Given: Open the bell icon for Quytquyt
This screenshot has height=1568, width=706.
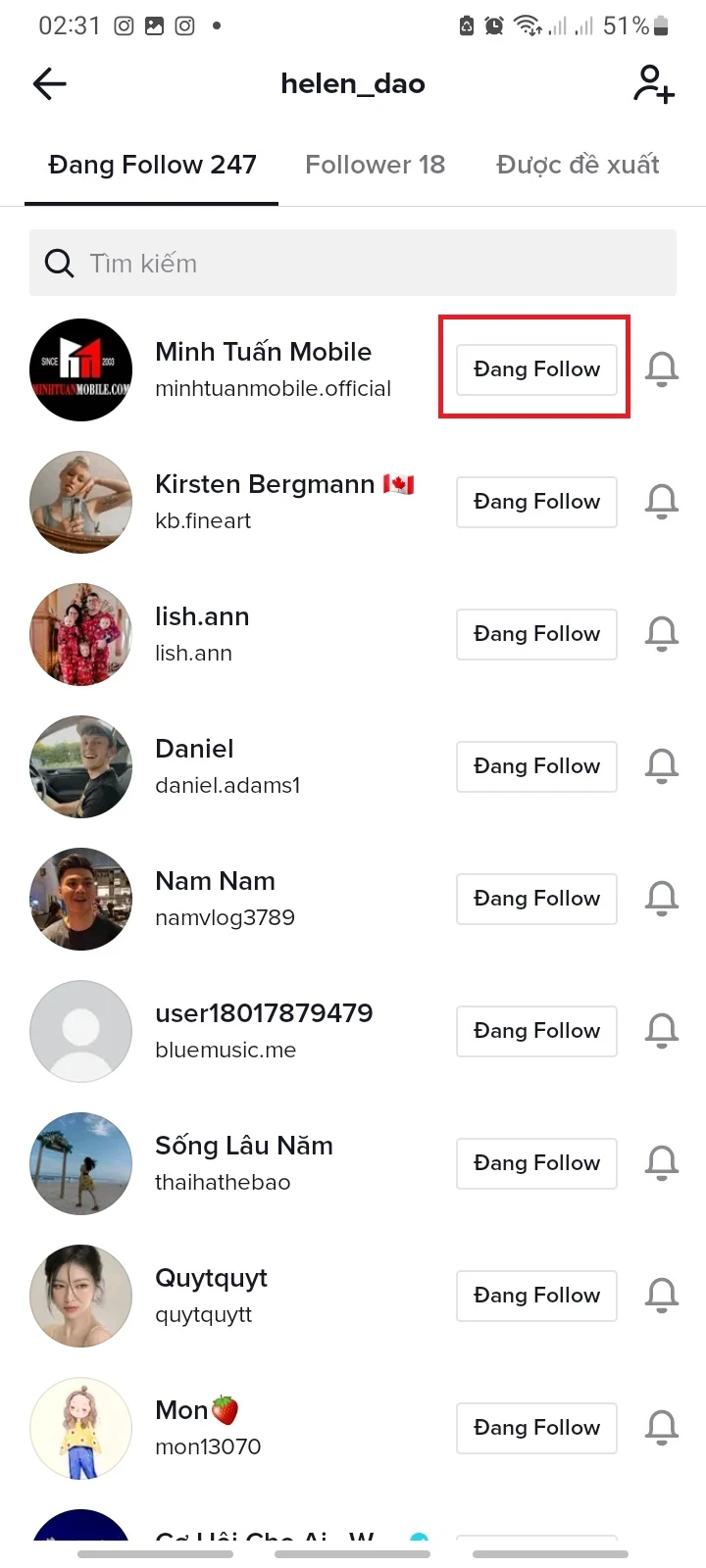Looking at the screenshot, I should tap(662, 1296).
